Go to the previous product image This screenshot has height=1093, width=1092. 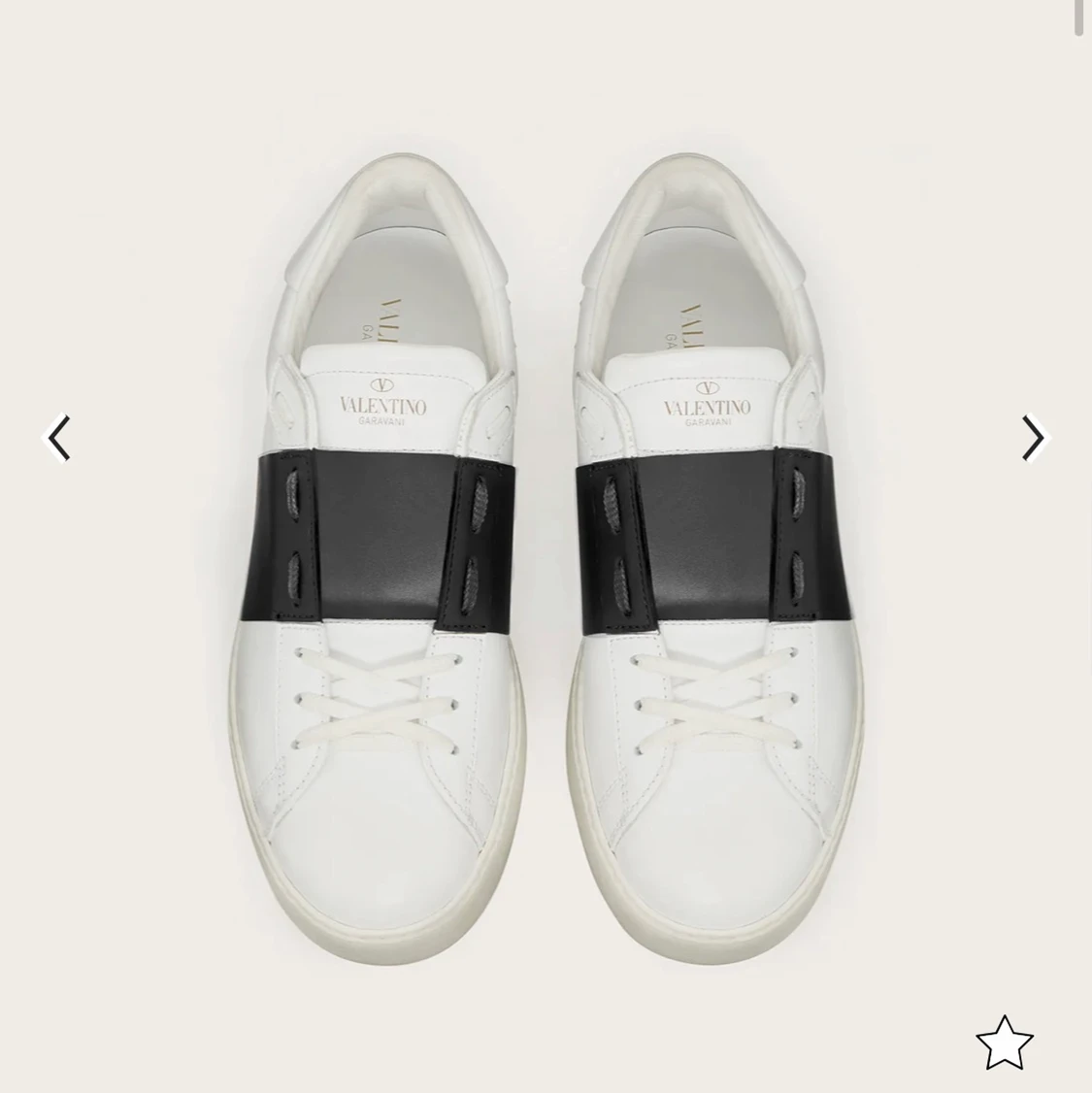[x=59, y=438]
